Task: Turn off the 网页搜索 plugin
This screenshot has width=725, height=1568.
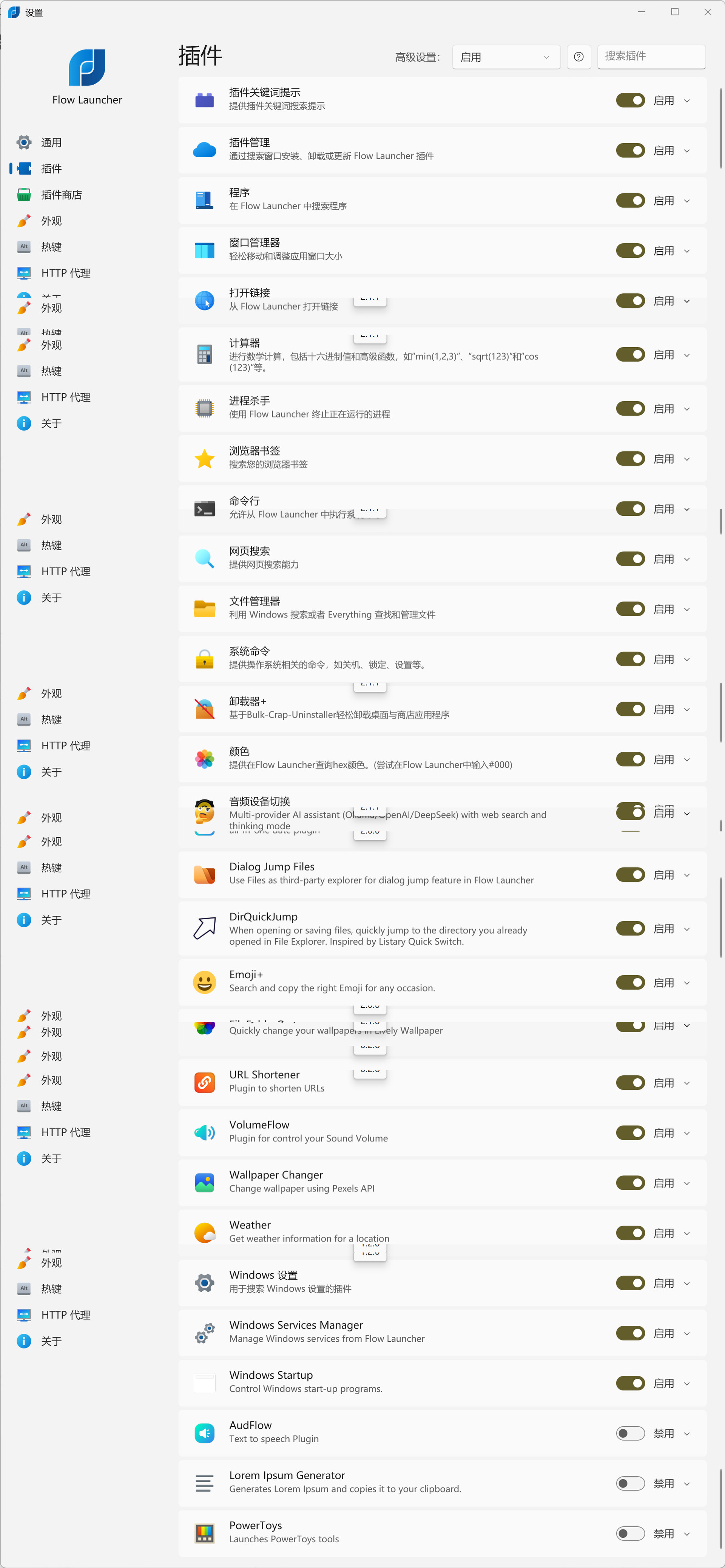Action: click(630, 559)
